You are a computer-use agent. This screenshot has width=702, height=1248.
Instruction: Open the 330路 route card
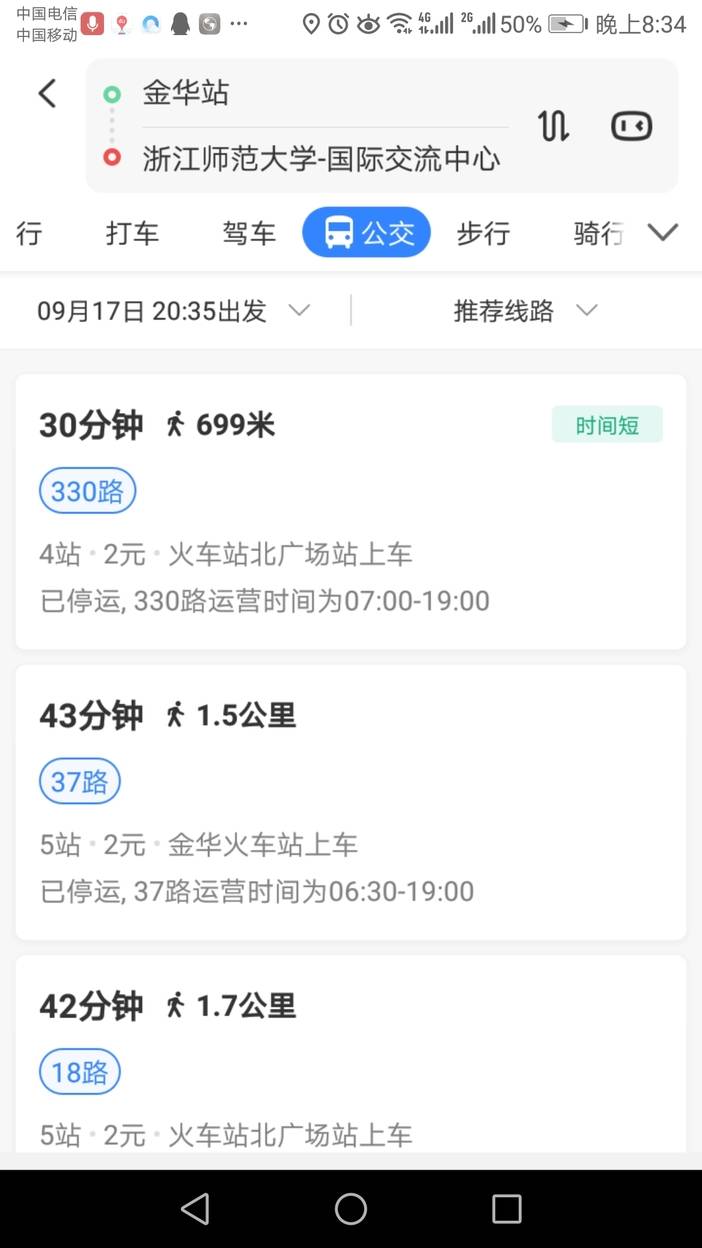point(351,512)
